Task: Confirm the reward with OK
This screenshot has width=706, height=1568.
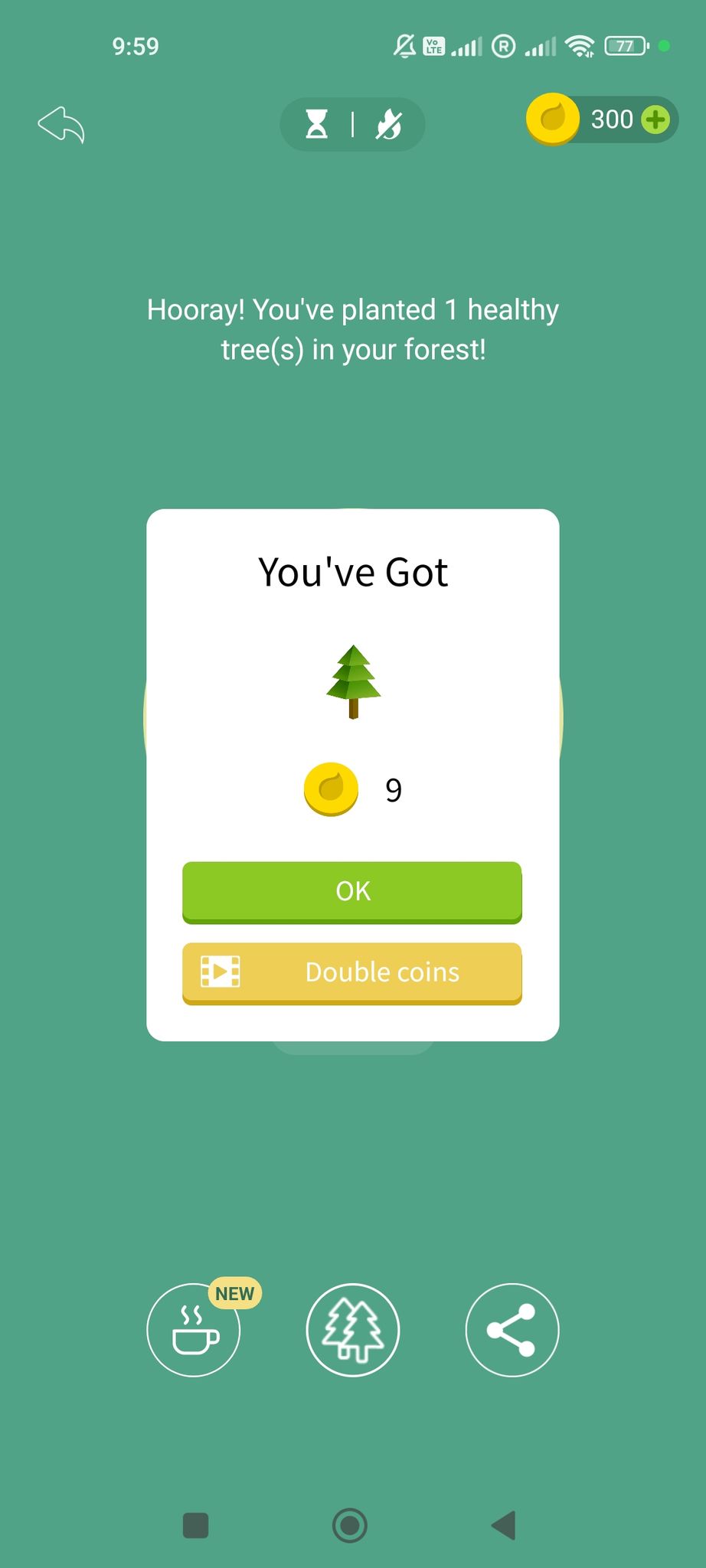Action: [352, 892]
